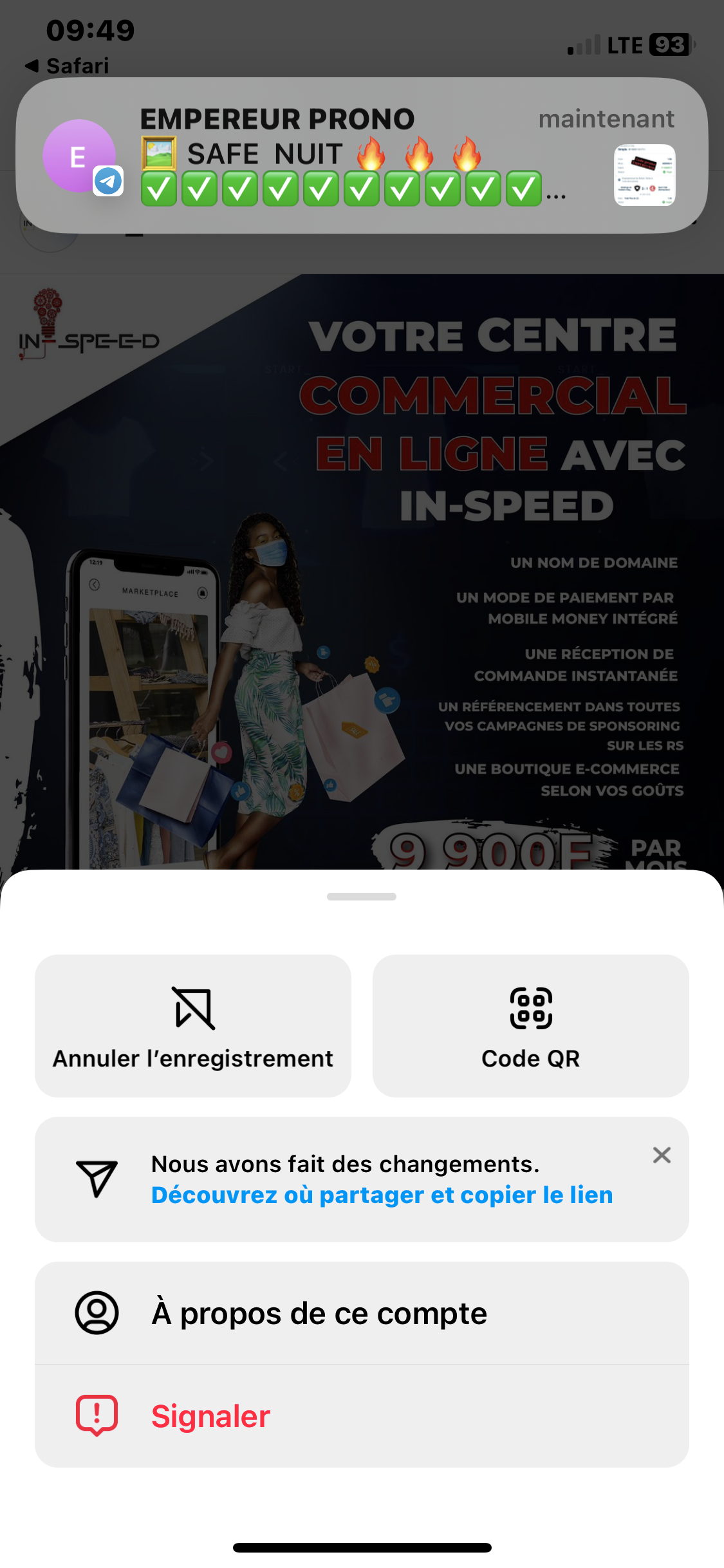Dismiss the changements info banner
724x1568 pixels.
(662, 1155)
